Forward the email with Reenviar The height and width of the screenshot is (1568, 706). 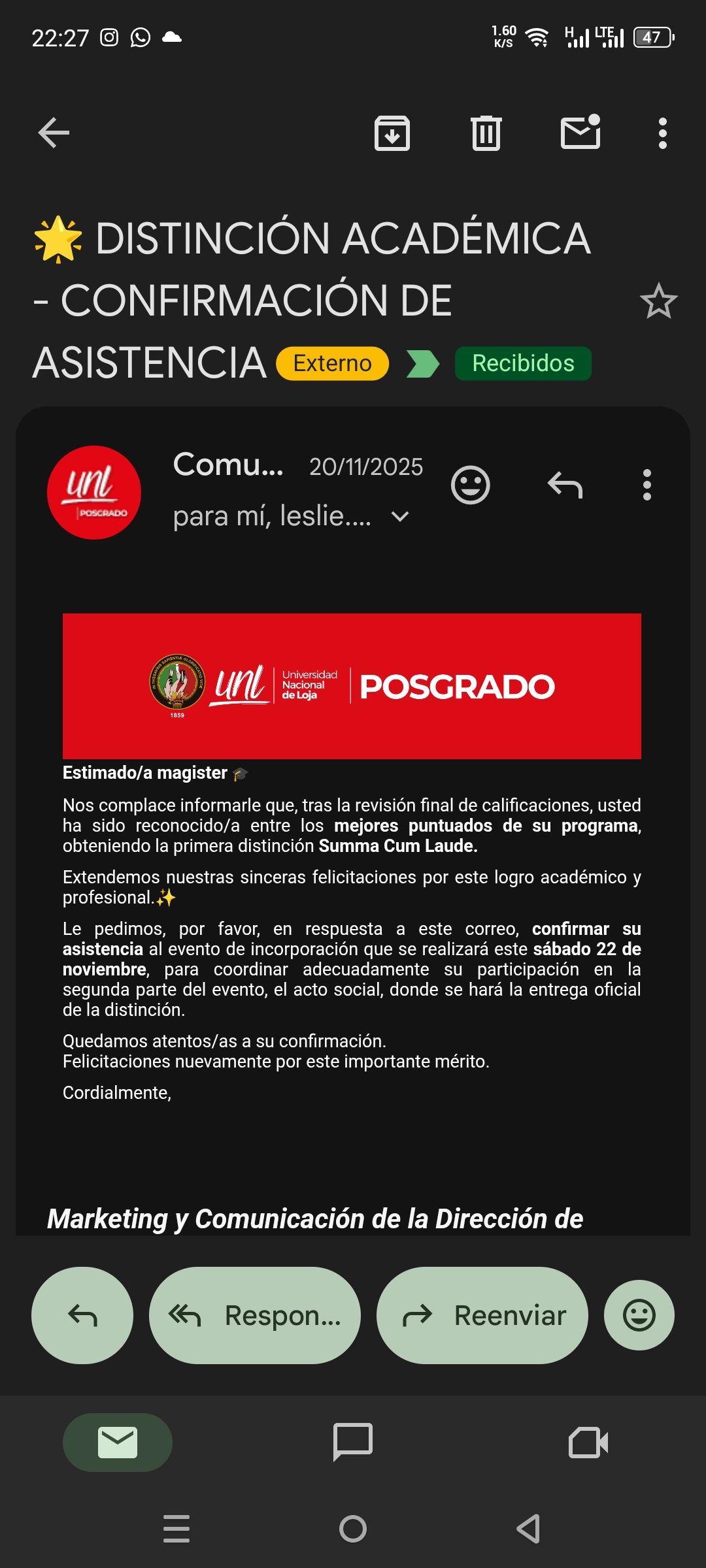click(482, 1315)
